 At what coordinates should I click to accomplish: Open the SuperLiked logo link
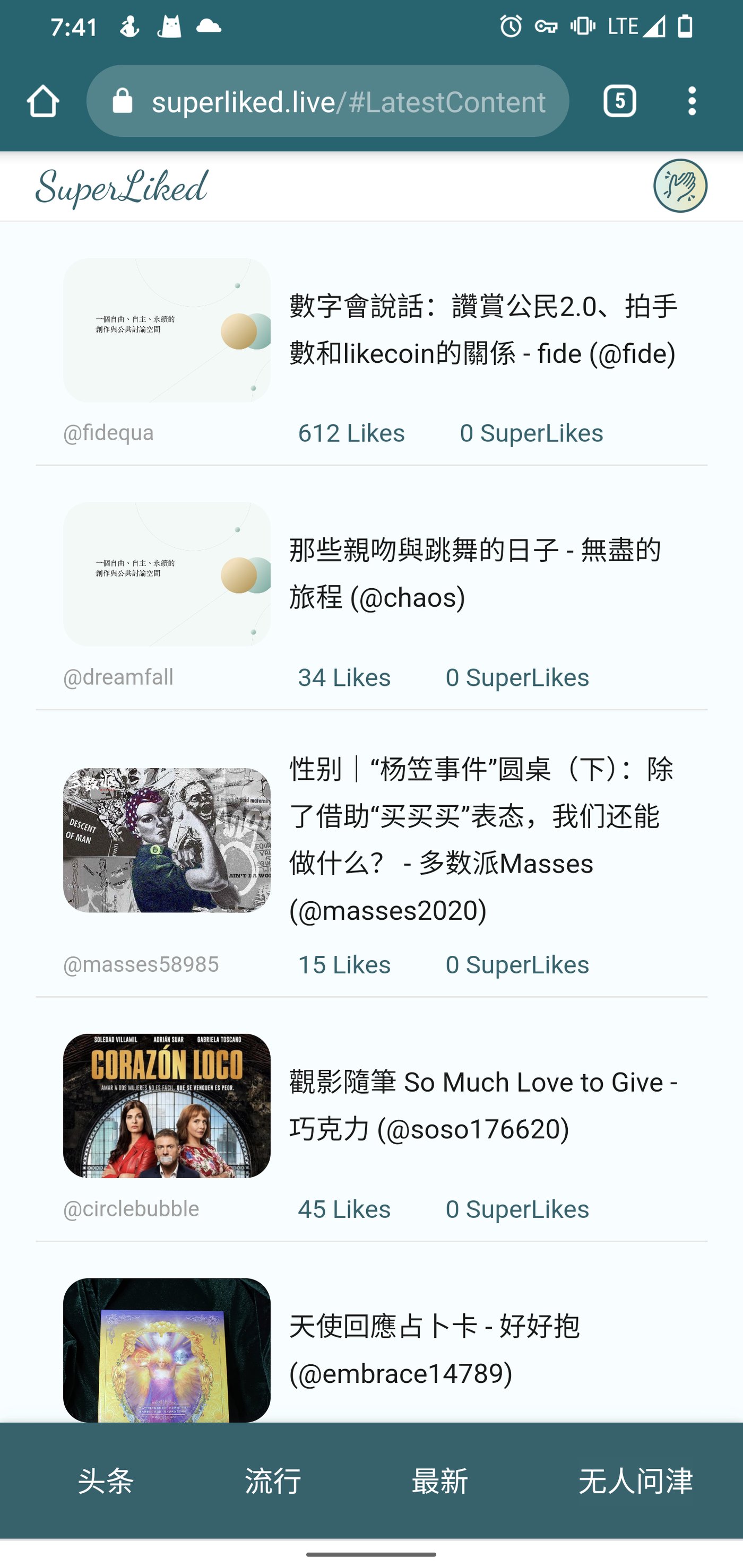tap(122, 187)
